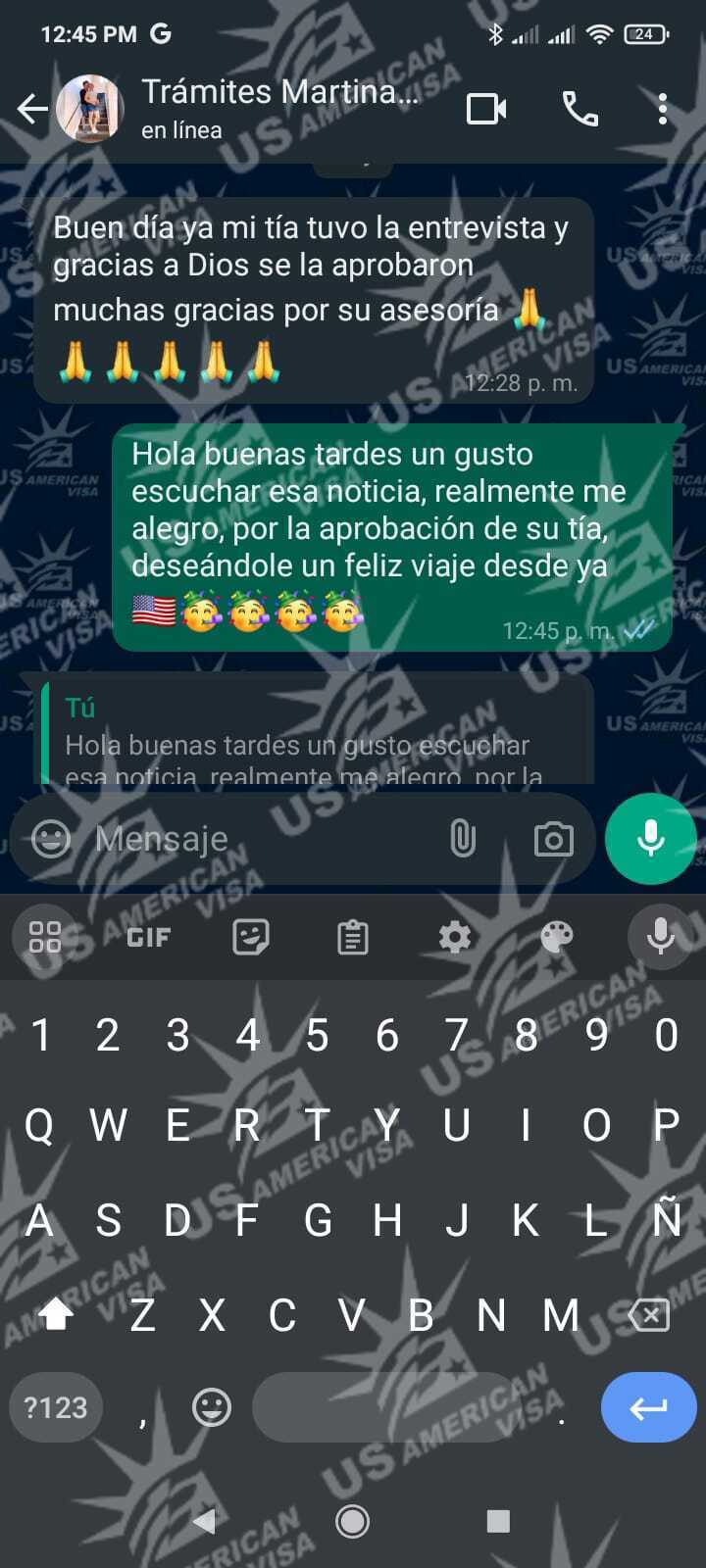This screenshot has width=706, height=1568.
Task: Attach a file with the paperclip icon
Action: tap(463, 839)
